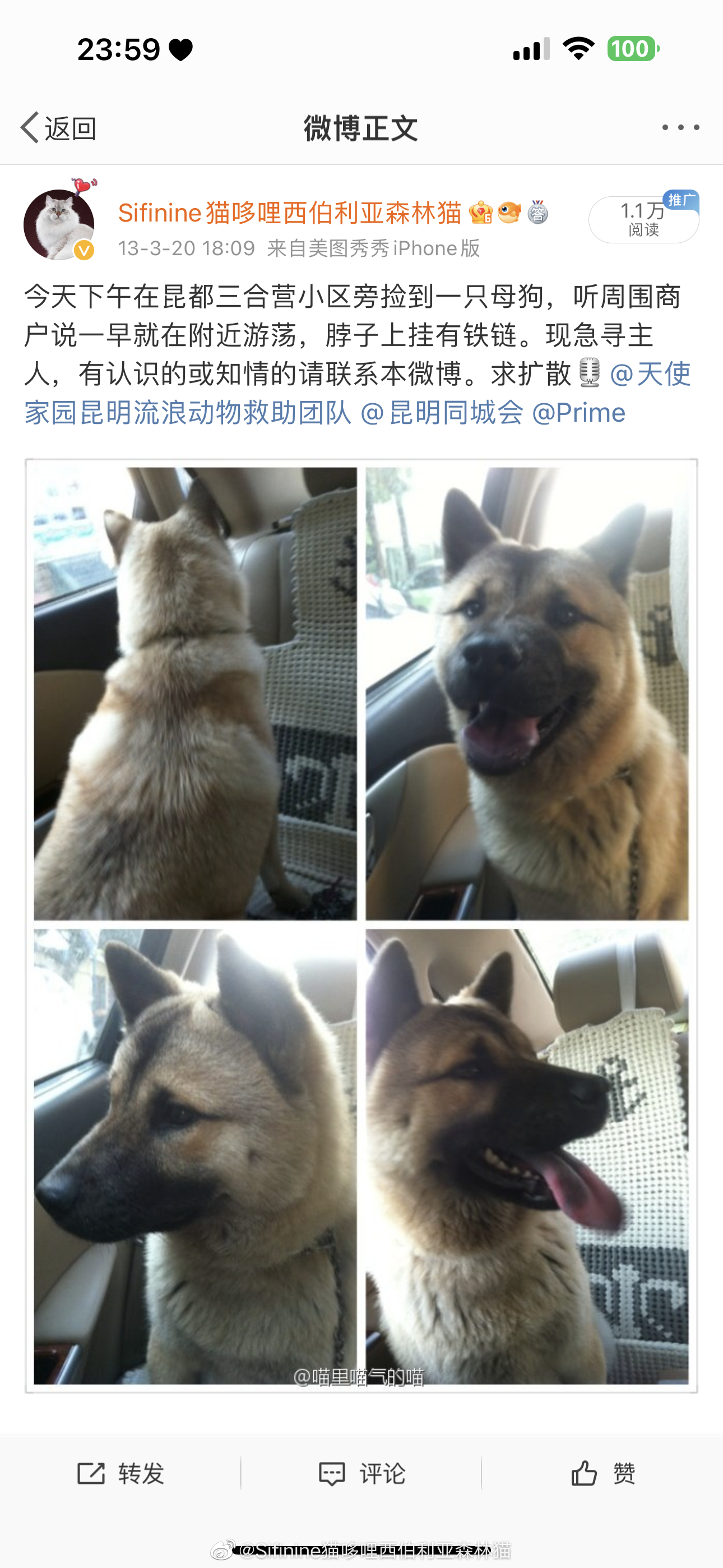
Task: Open the @昆明同城会 mention
Action: coord(442,413)
